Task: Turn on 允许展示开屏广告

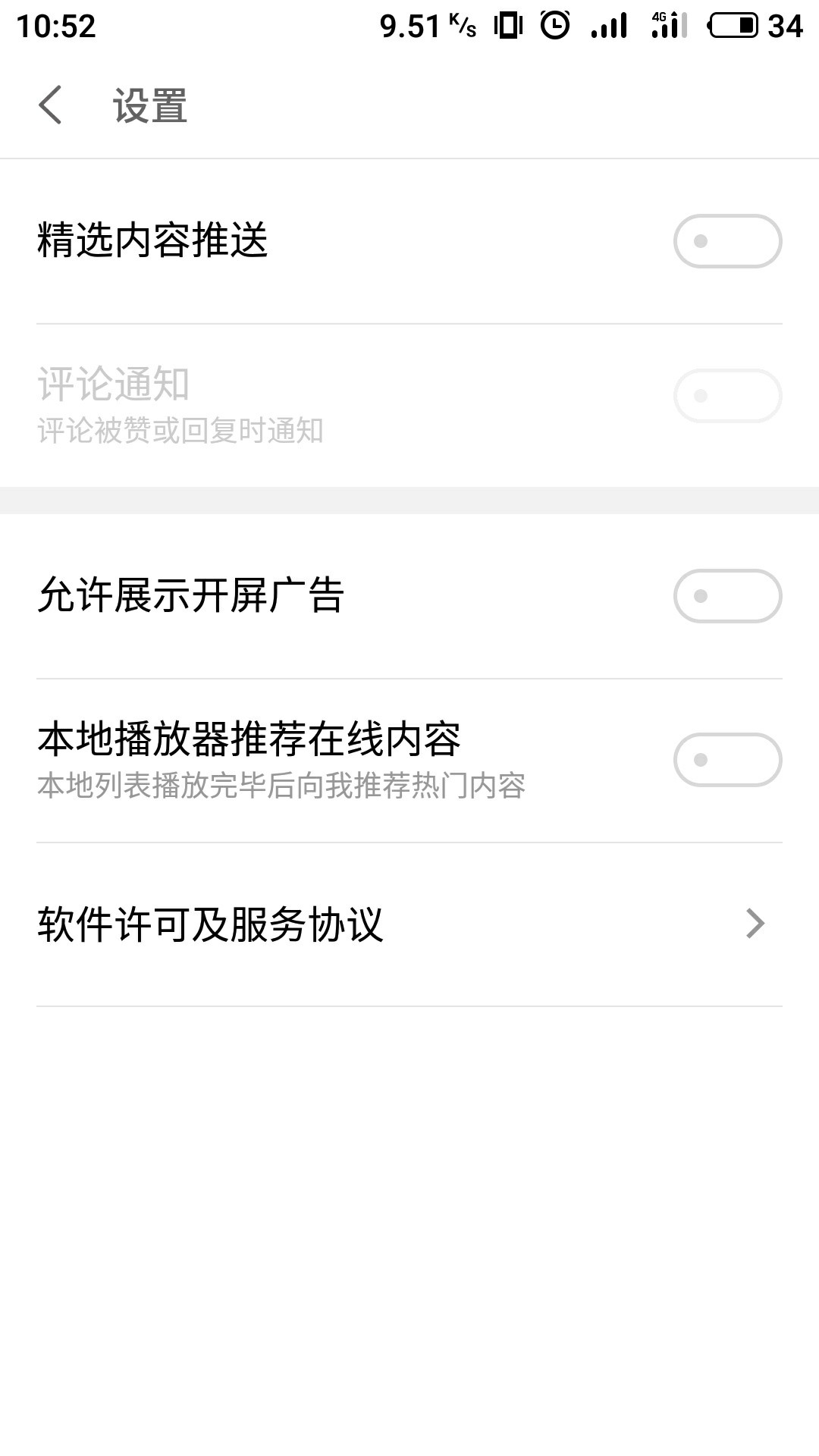Action: click(x=727, y=596)
